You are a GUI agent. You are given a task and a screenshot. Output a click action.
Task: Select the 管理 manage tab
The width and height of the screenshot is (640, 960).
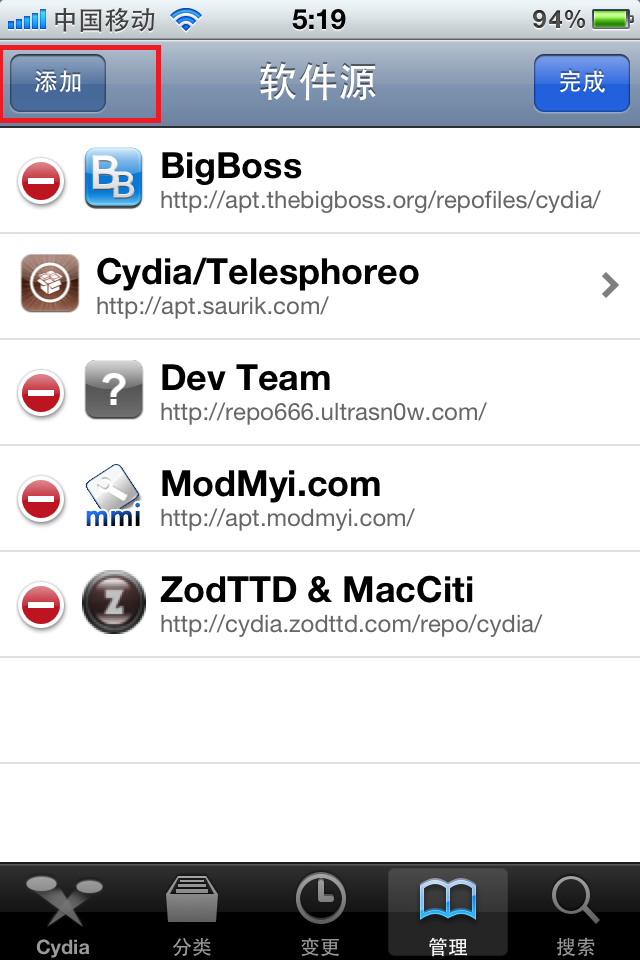tap(448, 914)
